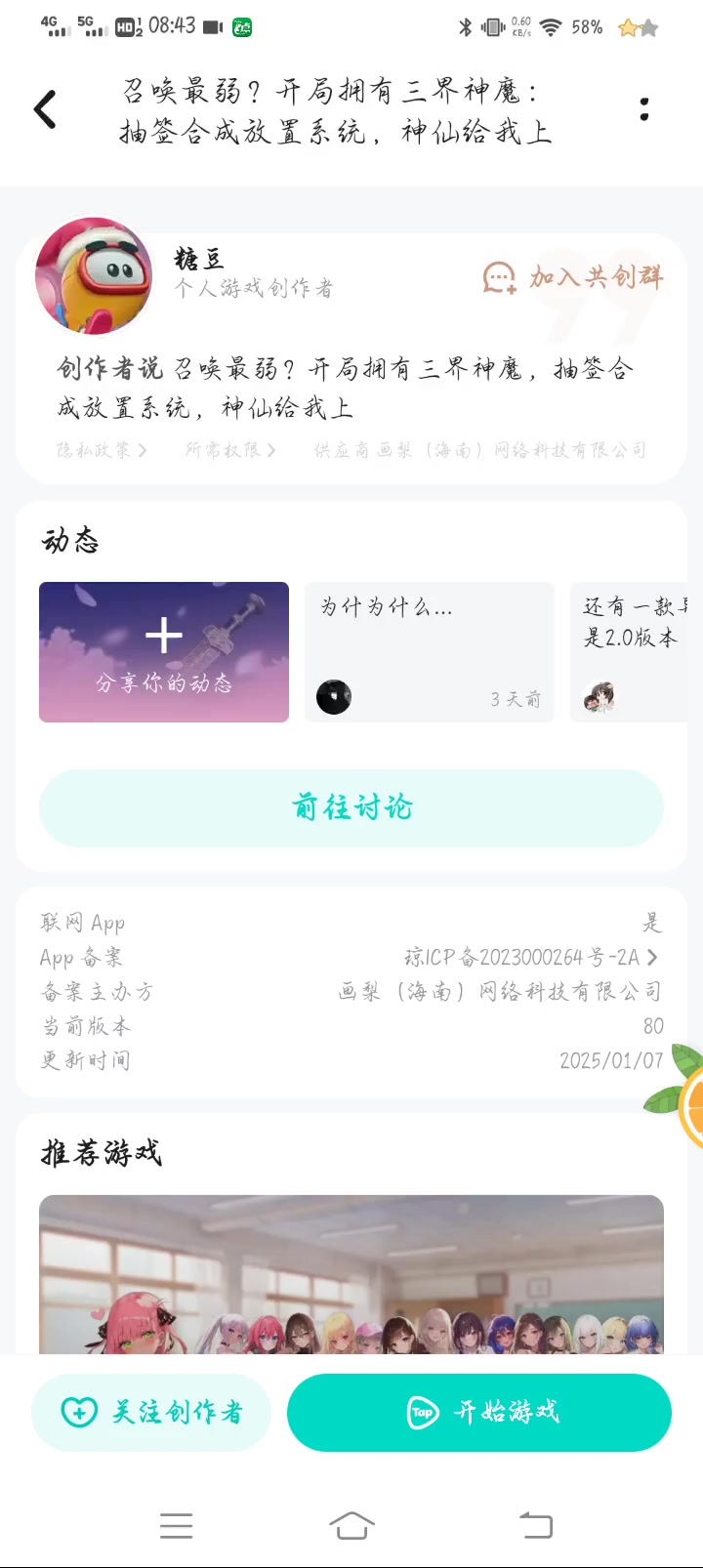This screenshot has width=703, height=1568.
Task: Tap 分享你的动态 card
Action: pos(164,652)
